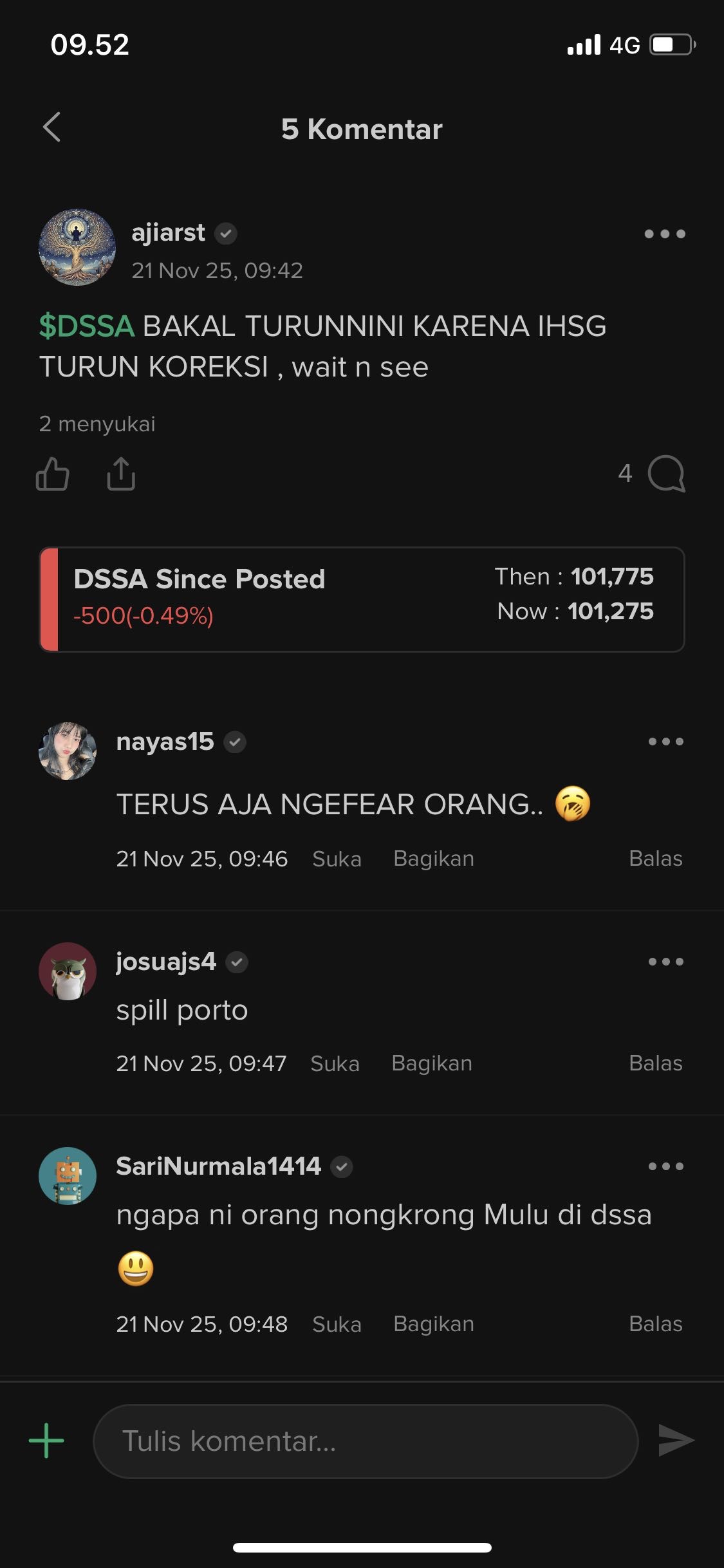The width and height of the screenshot is (724, 1568).
Task: Open the options menu on nayas15's comment
Action: [665, 742]
